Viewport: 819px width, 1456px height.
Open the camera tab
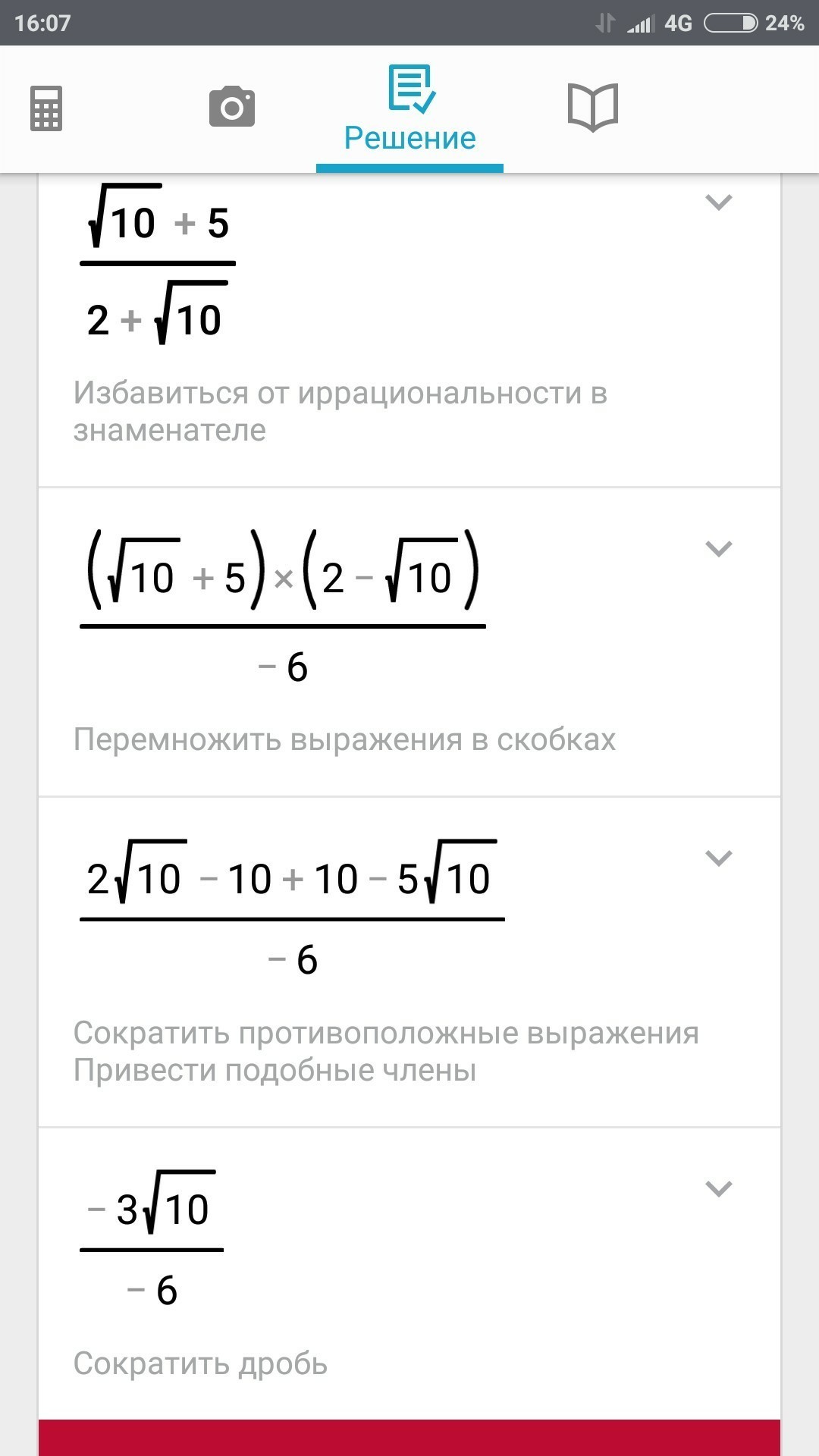[231, 107]
